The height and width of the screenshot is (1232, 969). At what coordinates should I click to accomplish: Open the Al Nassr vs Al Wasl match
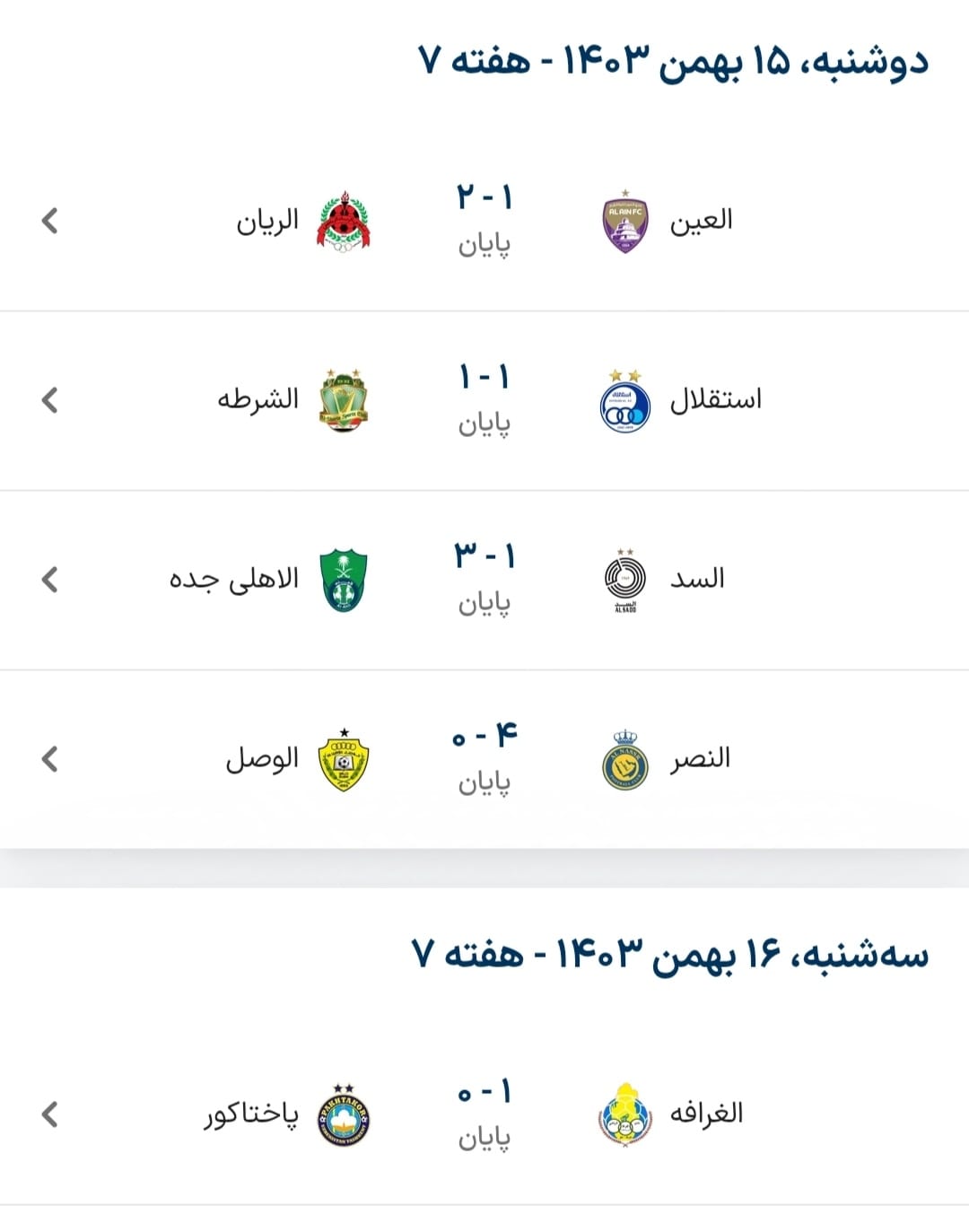(x=484, y=759)
